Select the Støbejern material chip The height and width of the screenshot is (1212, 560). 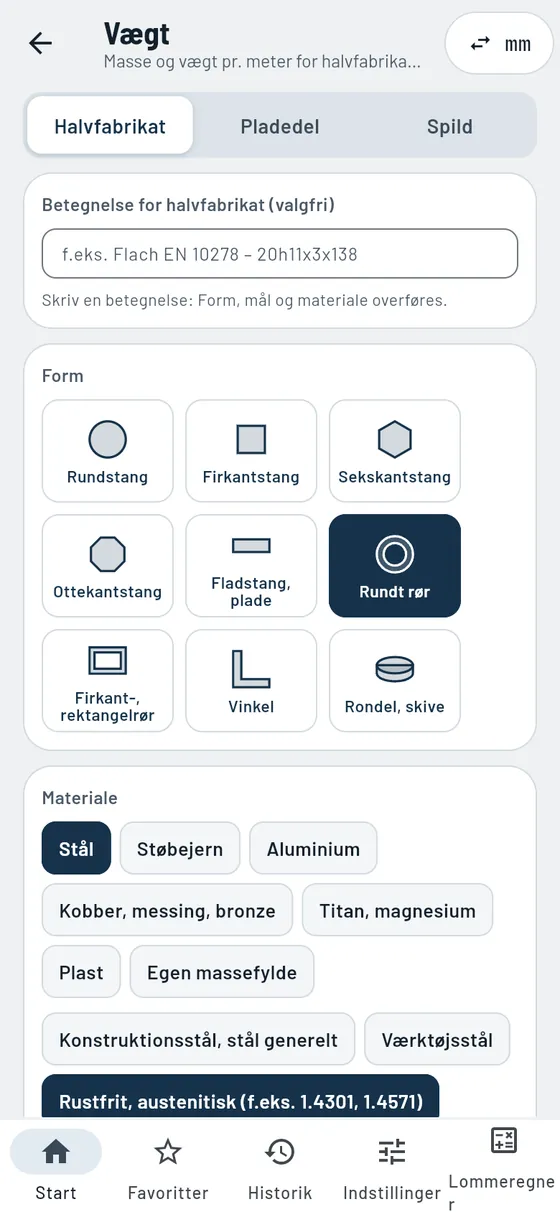[180, 849]
